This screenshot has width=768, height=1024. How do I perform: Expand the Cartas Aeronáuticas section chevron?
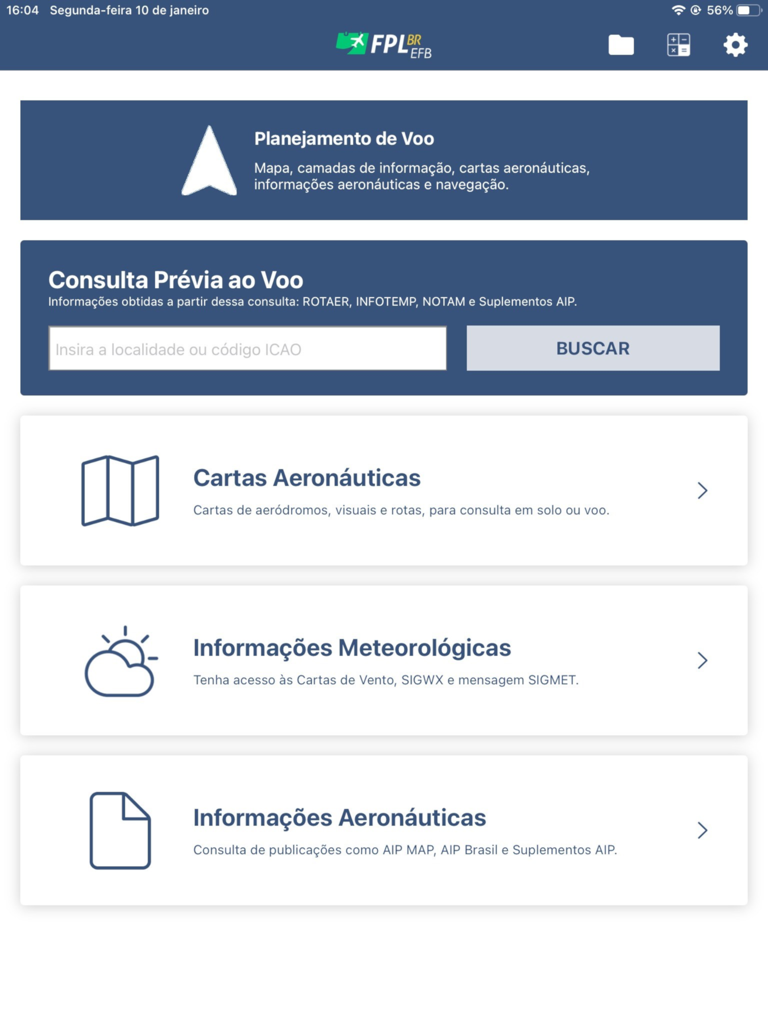[x=703, y=490]
